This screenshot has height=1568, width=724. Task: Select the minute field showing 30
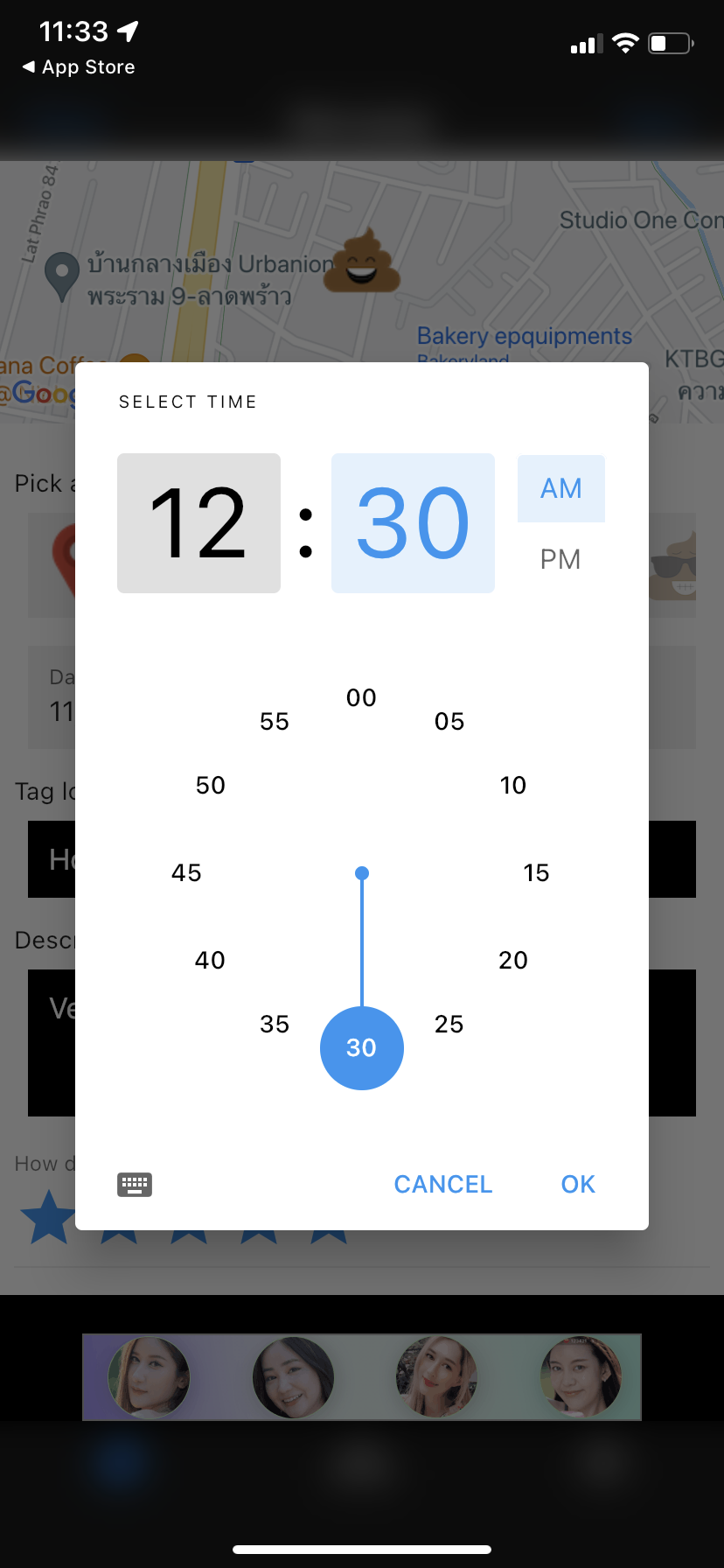point(413,523)
